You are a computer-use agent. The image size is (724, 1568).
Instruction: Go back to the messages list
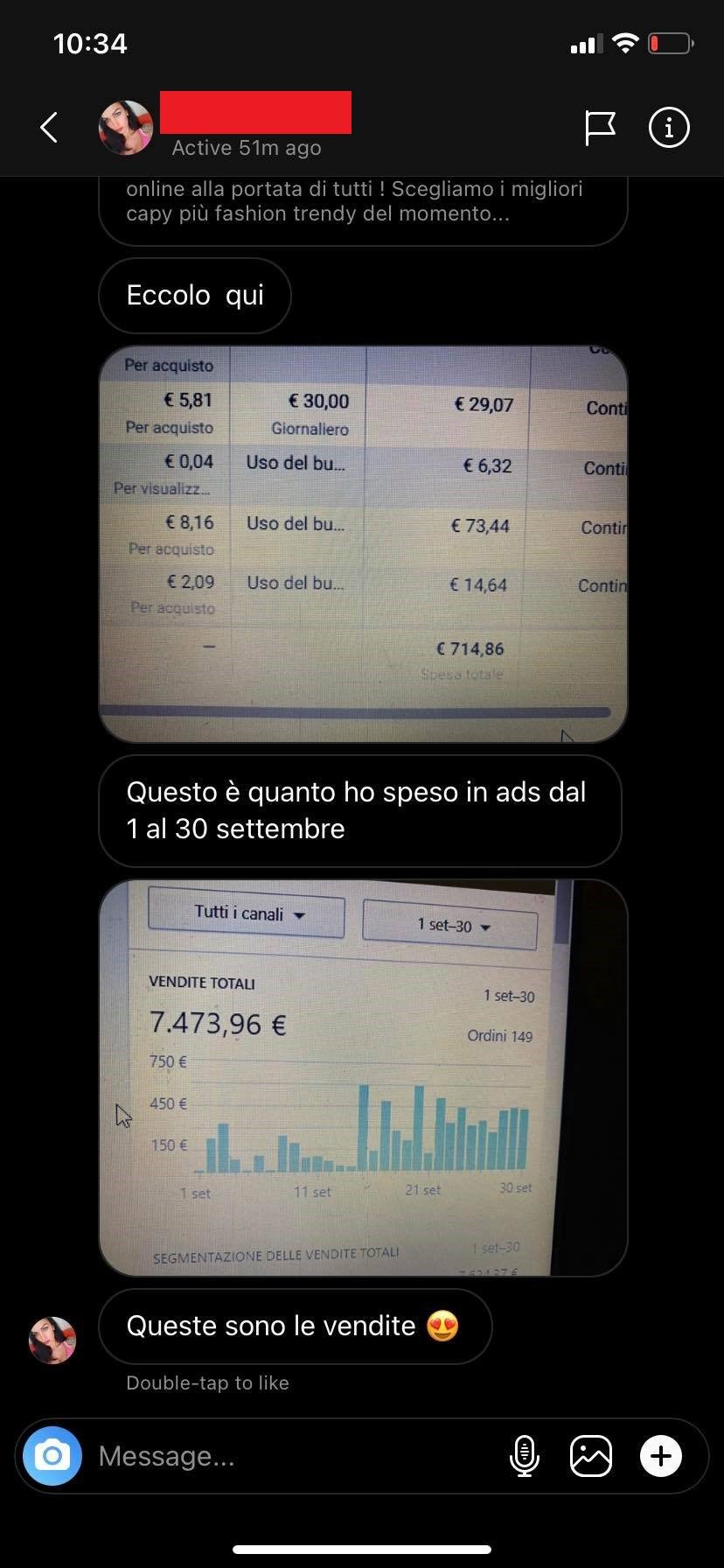[50, 128]
